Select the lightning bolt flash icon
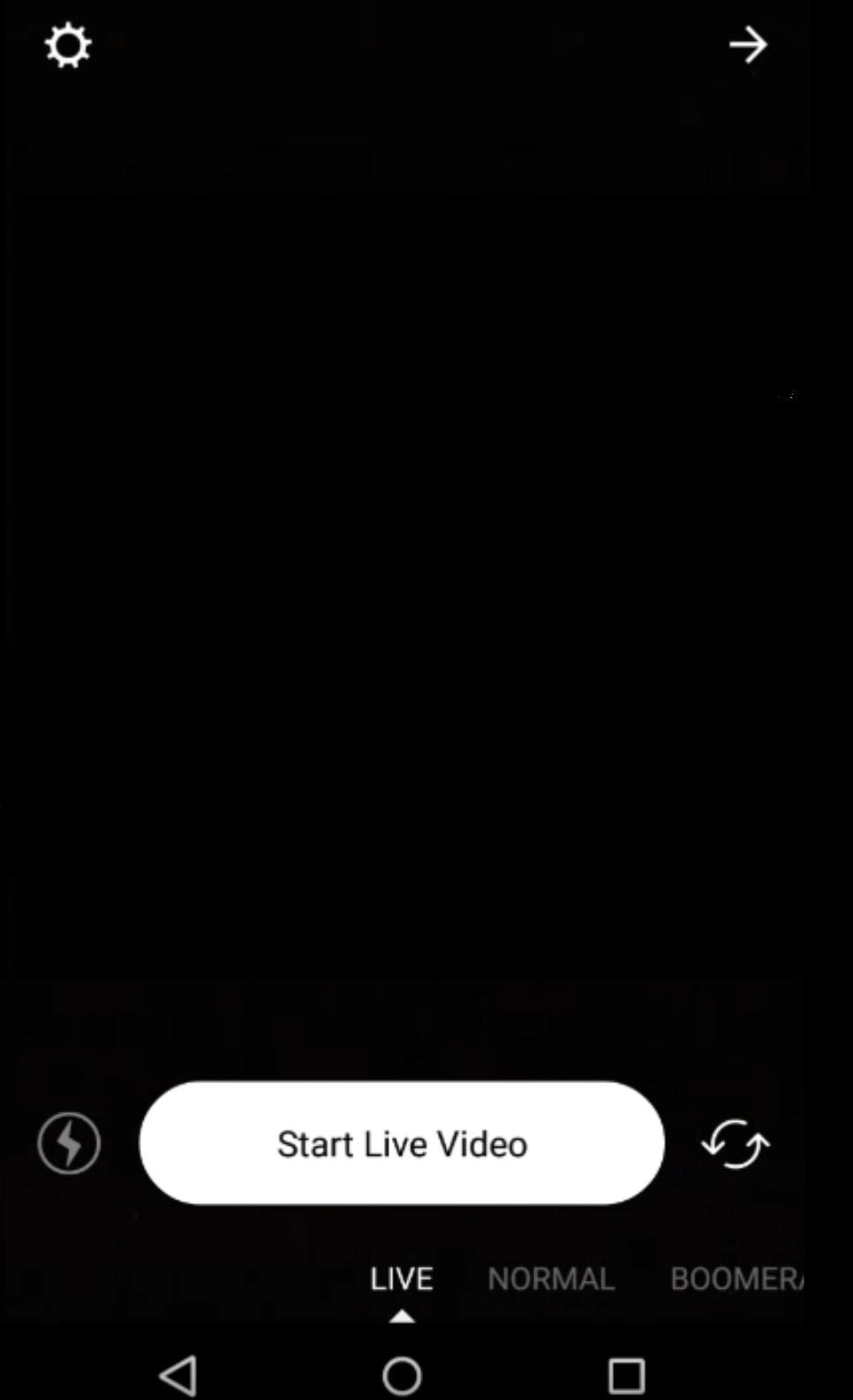Image resolution: width=853 pixels, height=1400 pixels. click(68, 1143)
